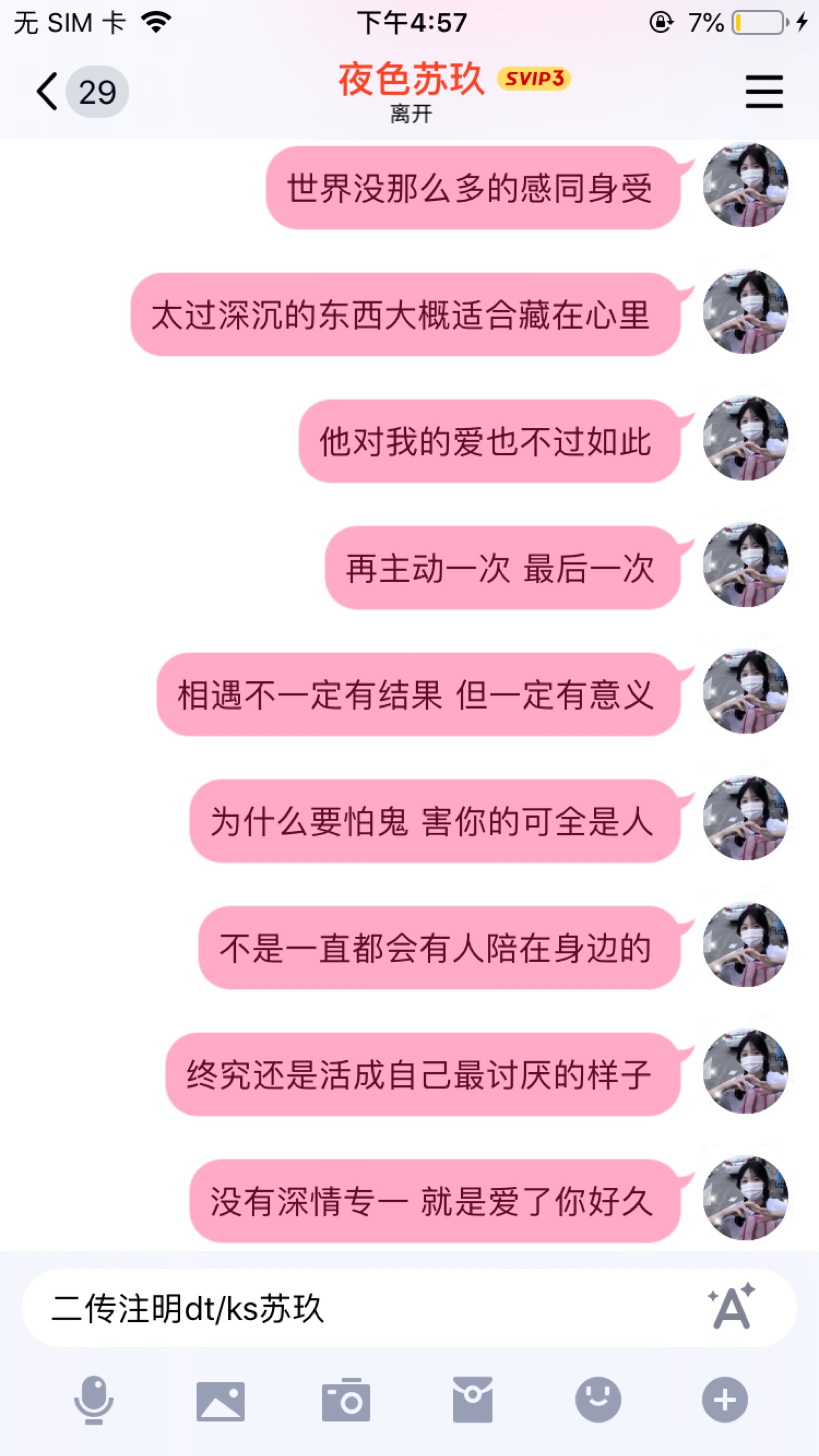Screen dimensions: 819x1456
Task: Go back to the chat list
Action: [48, 92]
